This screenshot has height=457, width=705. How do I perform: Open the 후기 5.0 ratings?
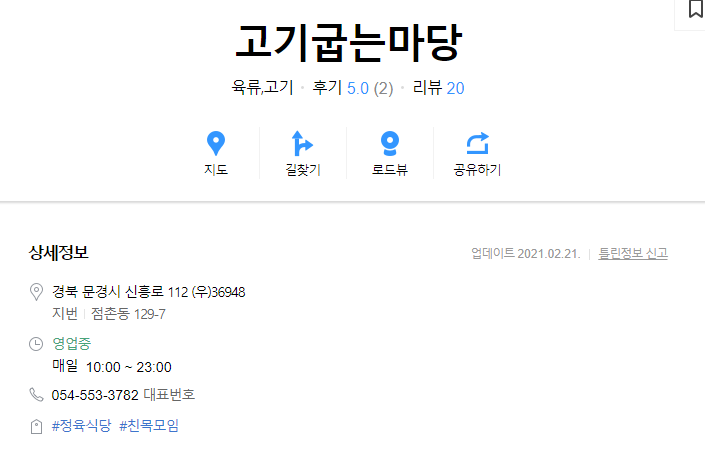354,89
